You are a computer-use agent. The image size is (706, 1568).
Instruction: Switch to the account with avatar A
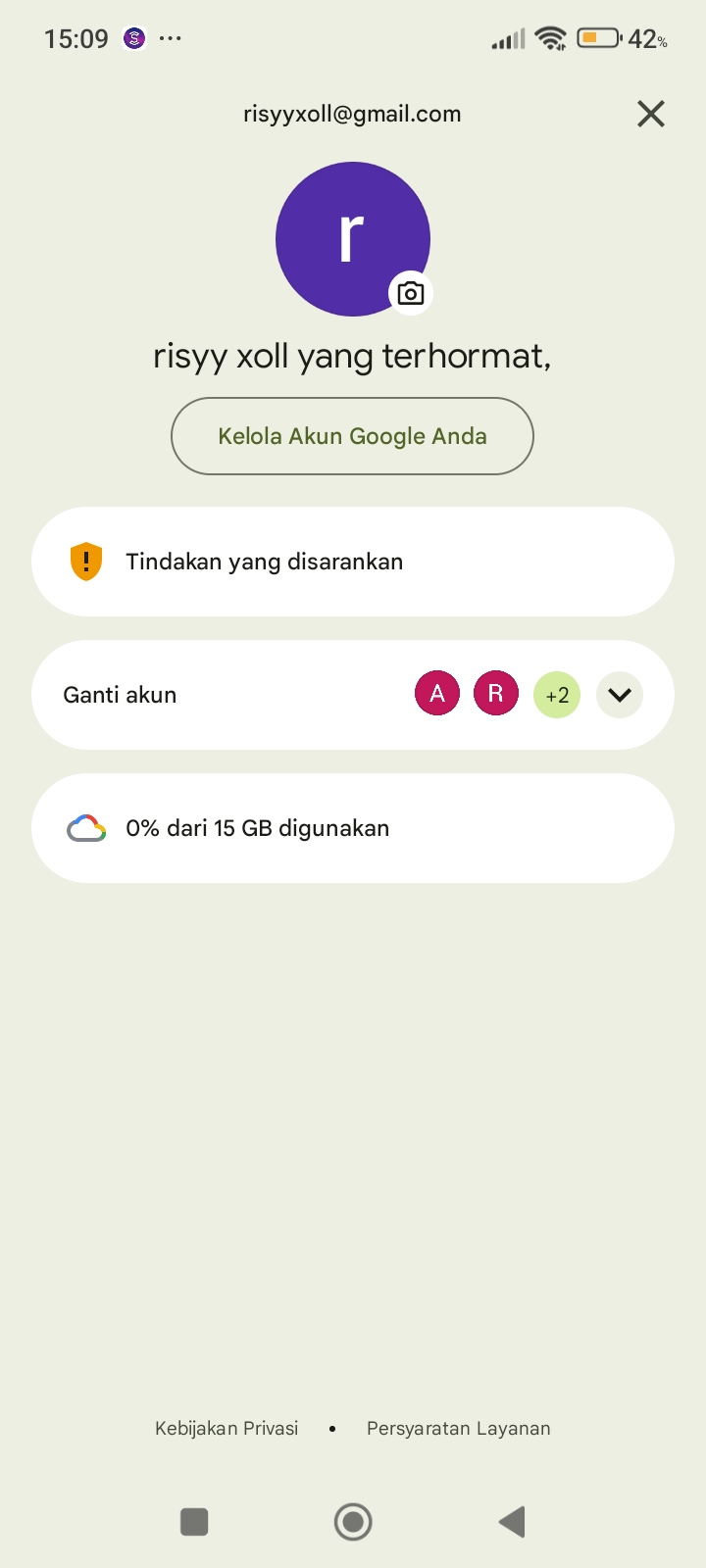pos(437,695)
